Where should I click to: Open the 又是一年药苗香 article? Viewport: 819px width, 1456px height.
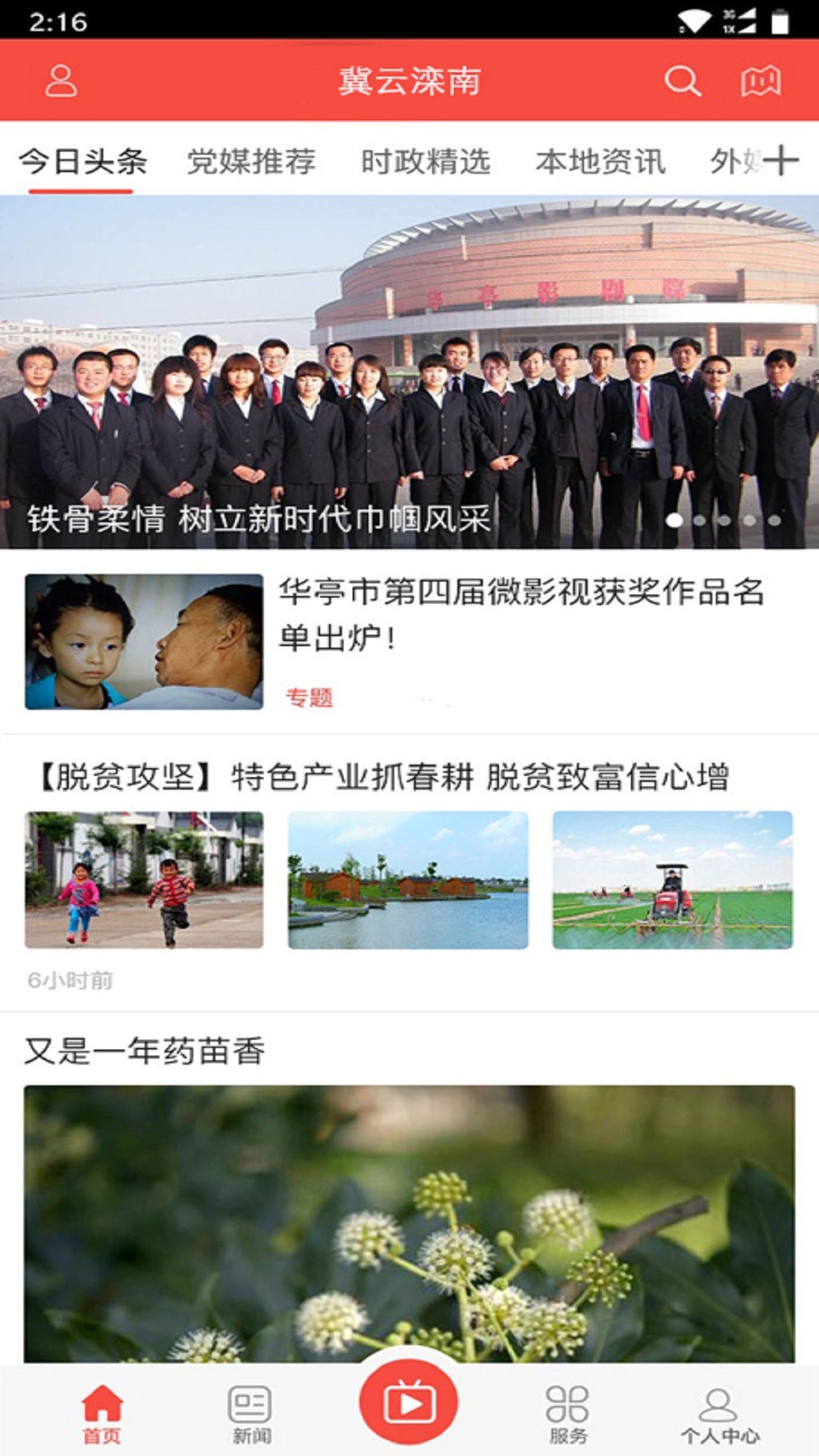(x=144, y=1051)
